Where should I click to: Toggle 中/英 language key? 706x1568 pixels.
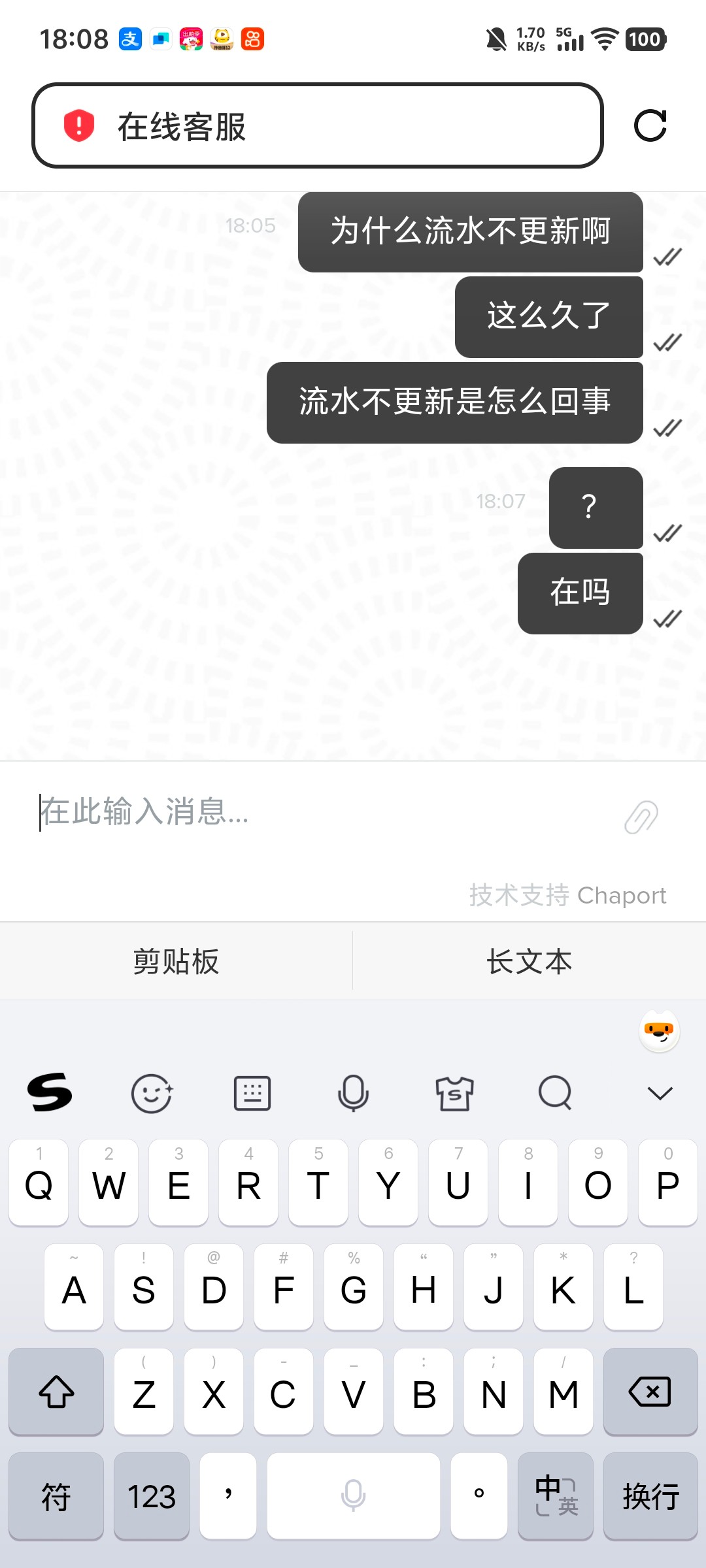coord(556,1496)
